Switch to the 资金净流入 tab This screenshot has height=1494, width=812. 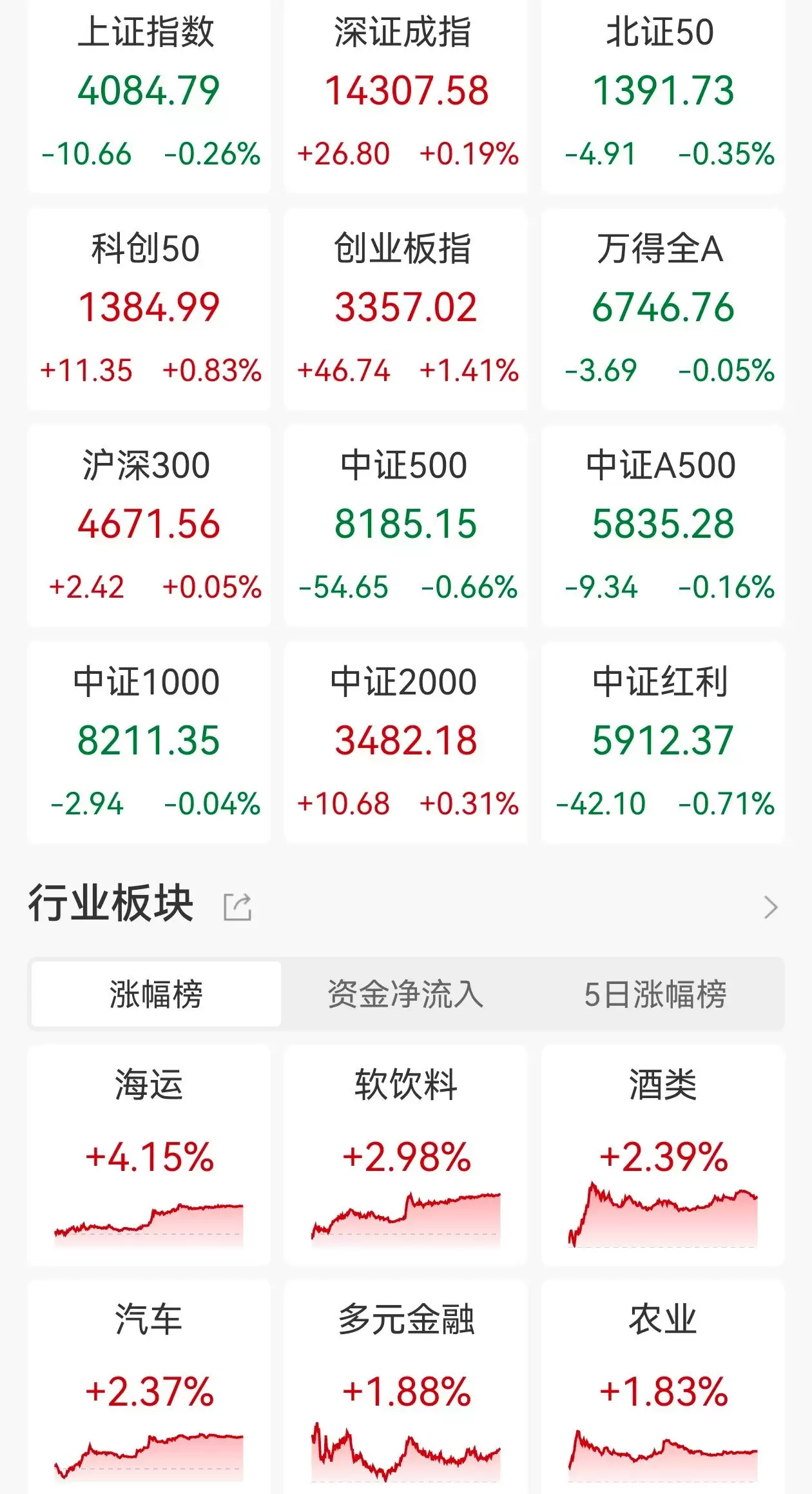405,994
